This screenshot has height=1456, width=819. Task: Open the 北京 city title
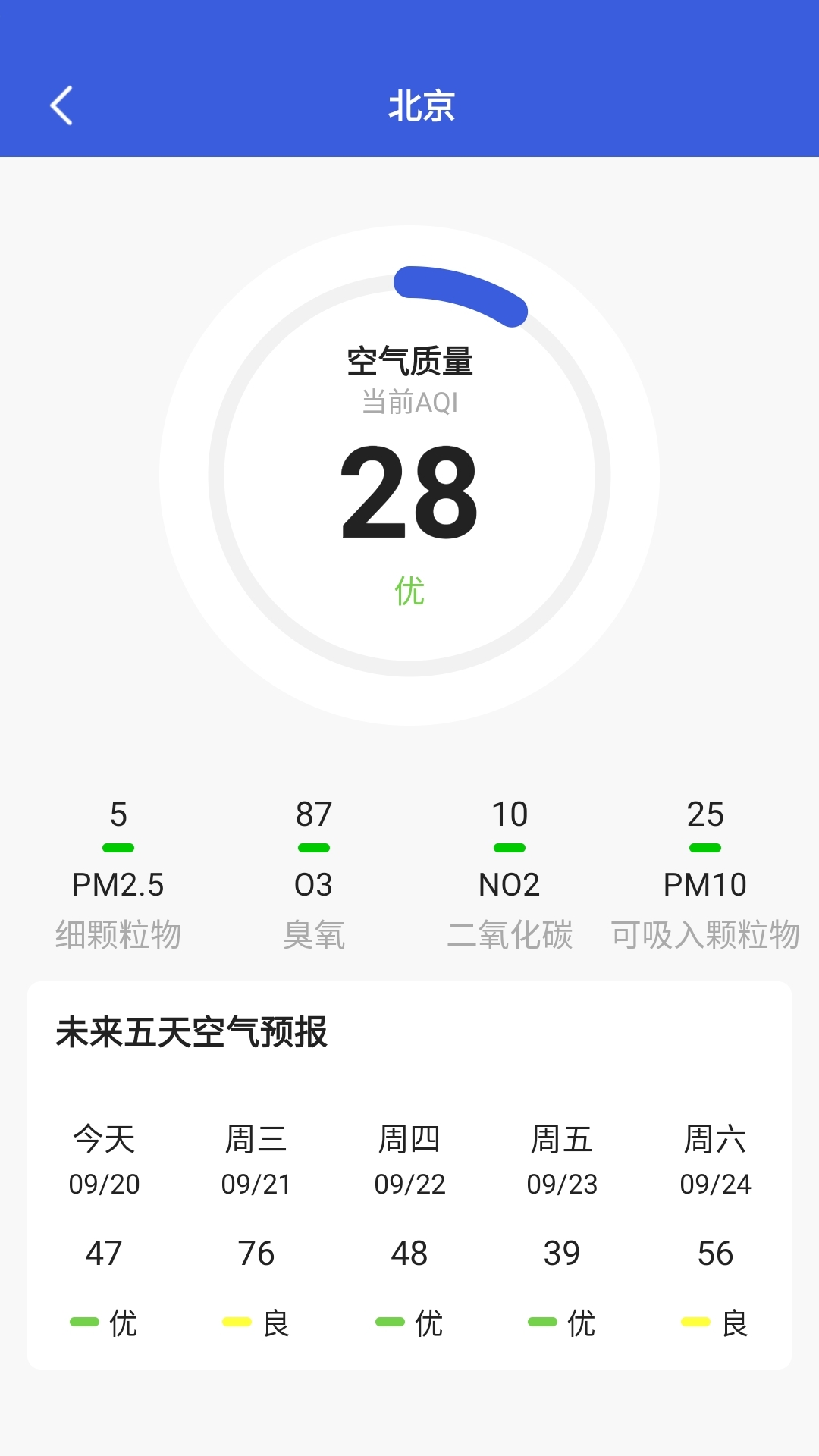point(421,108)
